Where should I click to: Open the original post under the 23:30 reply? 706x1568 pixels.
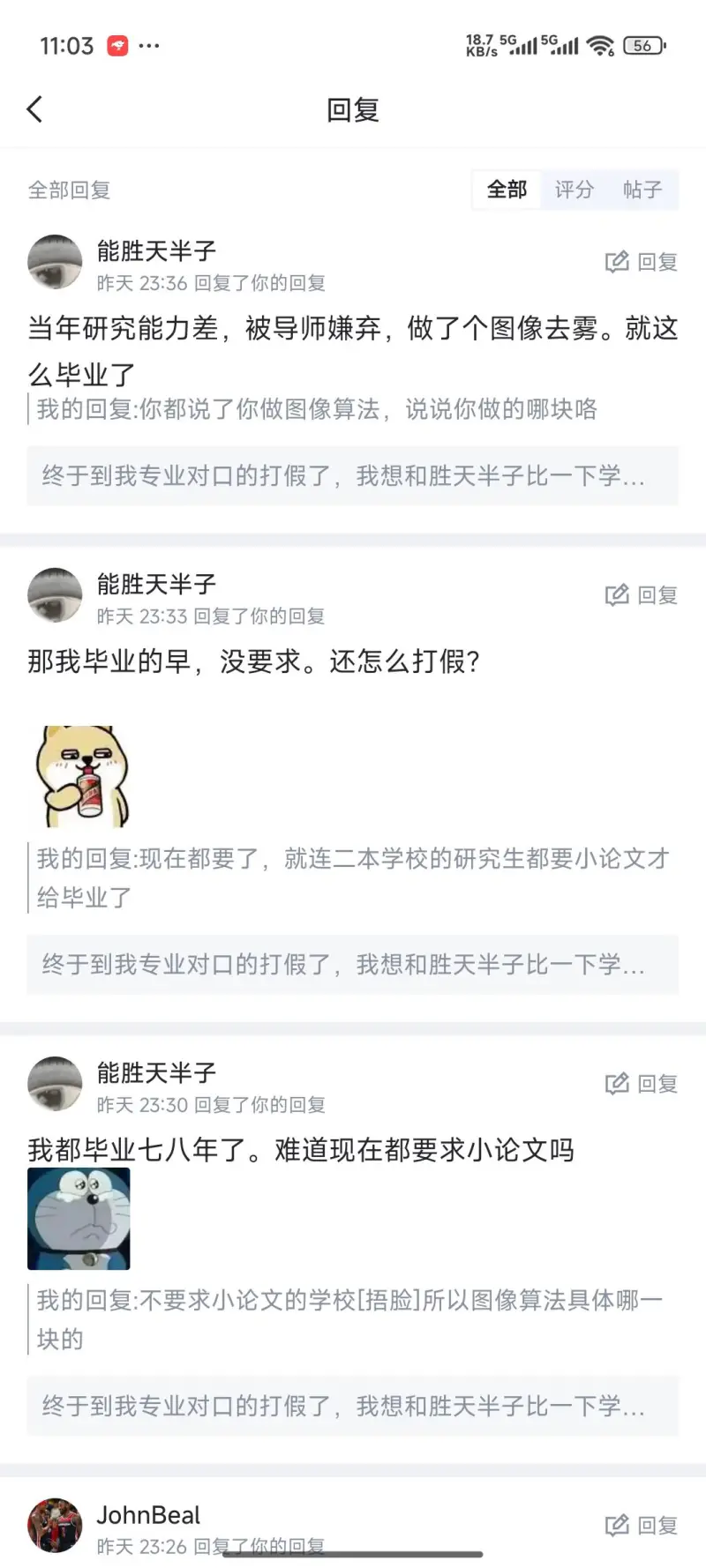pyautogui.click(x=352, y=1406)
